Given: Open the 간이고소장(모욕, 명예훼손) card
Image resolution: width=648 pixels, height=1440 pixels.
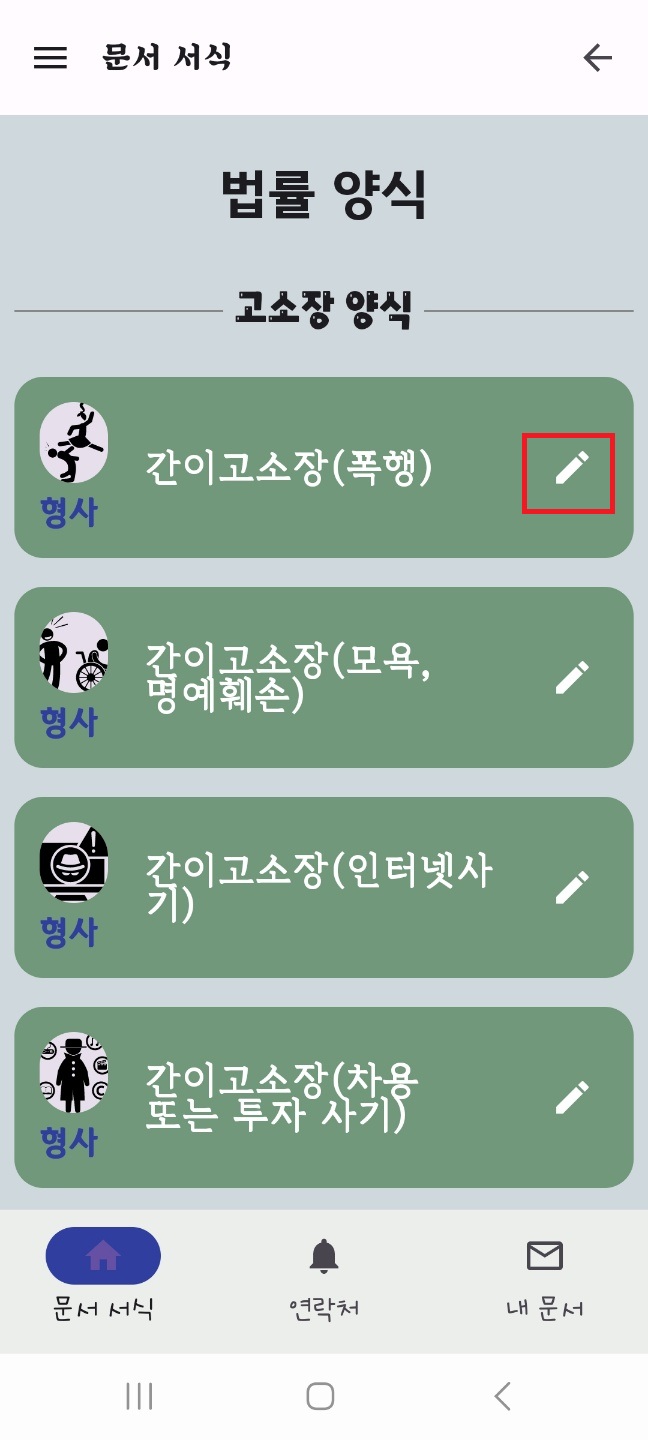Looking at the screenshot, I should tap(324, 677).
